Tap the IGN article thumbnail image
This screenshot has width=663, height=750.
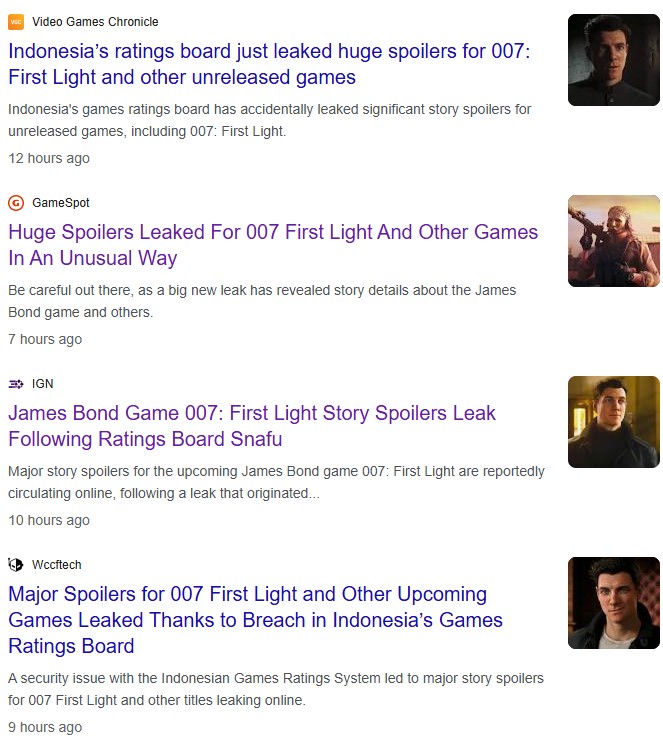(613, 422)
